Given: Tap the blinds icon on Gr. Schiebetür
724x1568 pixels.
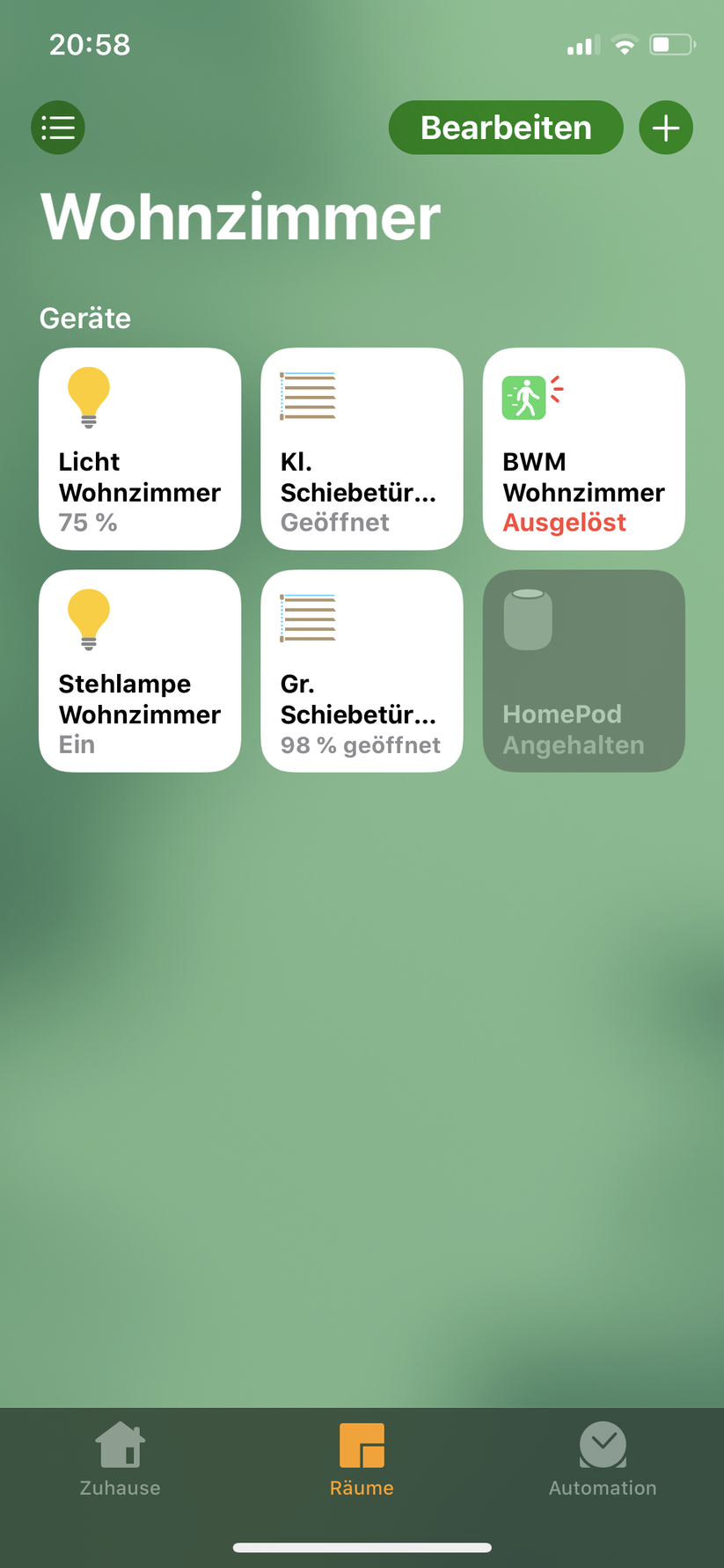Looking at the screenshot, I should (x=307, y=617).
